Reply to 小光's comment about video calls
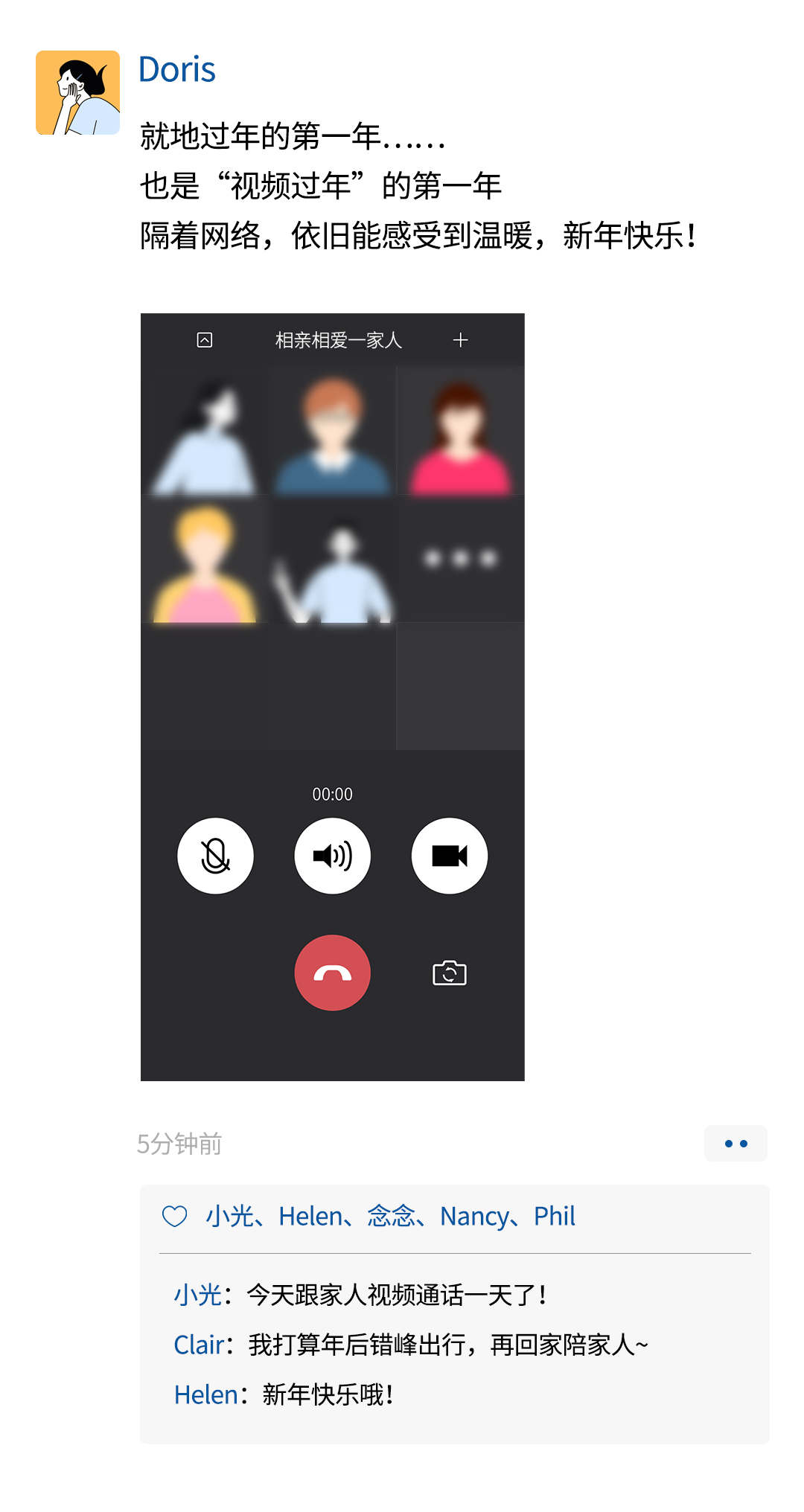This screenshot has width=804, height=1512. (395, 1295)
